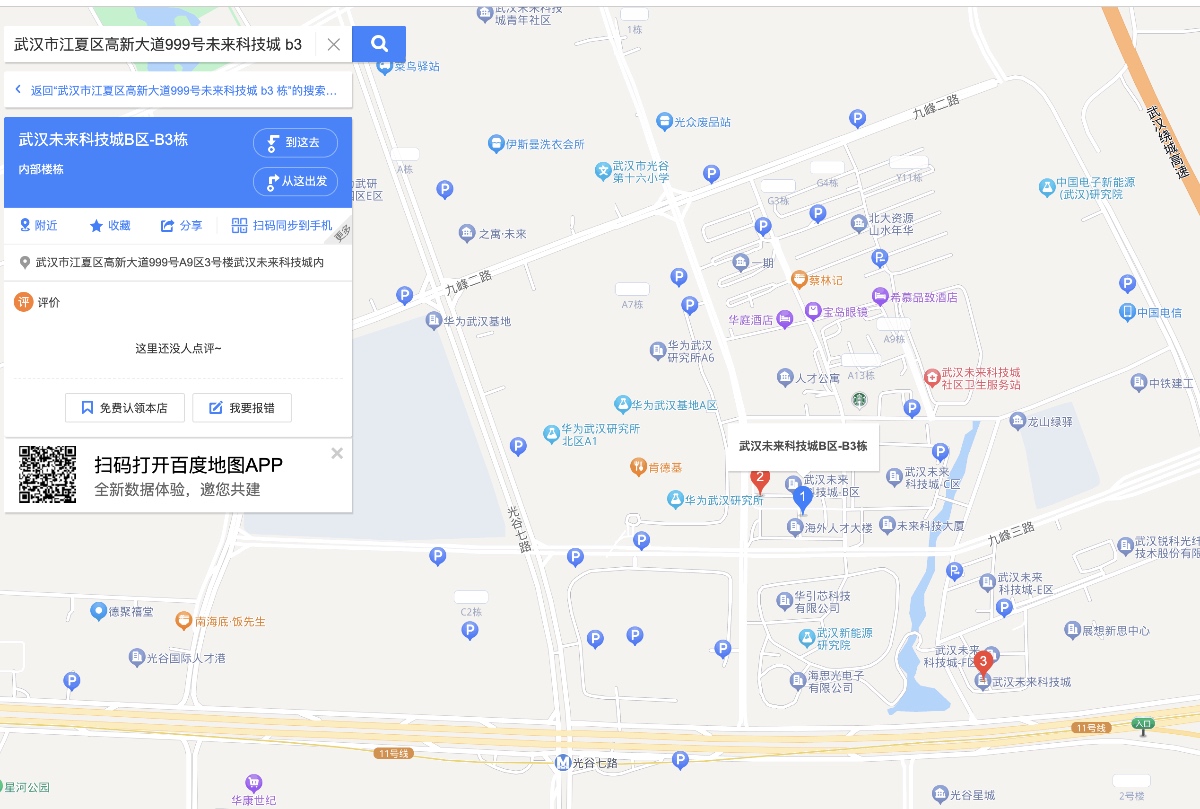1200x809 pixels.
Task: Select red map marker number 3
Action: click(984, 663)
